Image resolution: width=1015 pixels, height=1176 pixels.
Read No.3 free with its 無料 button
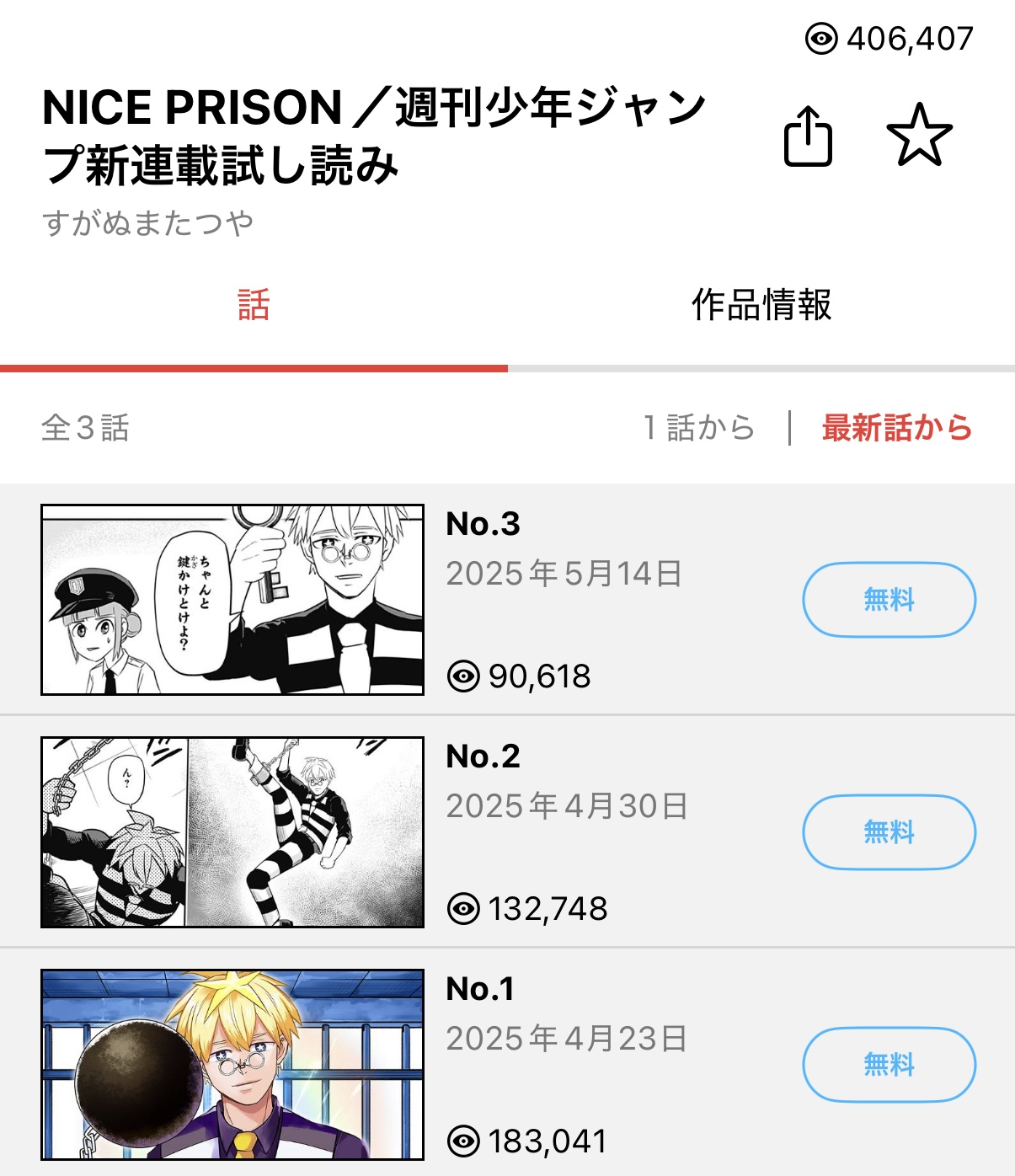click(x=889, y=600)
